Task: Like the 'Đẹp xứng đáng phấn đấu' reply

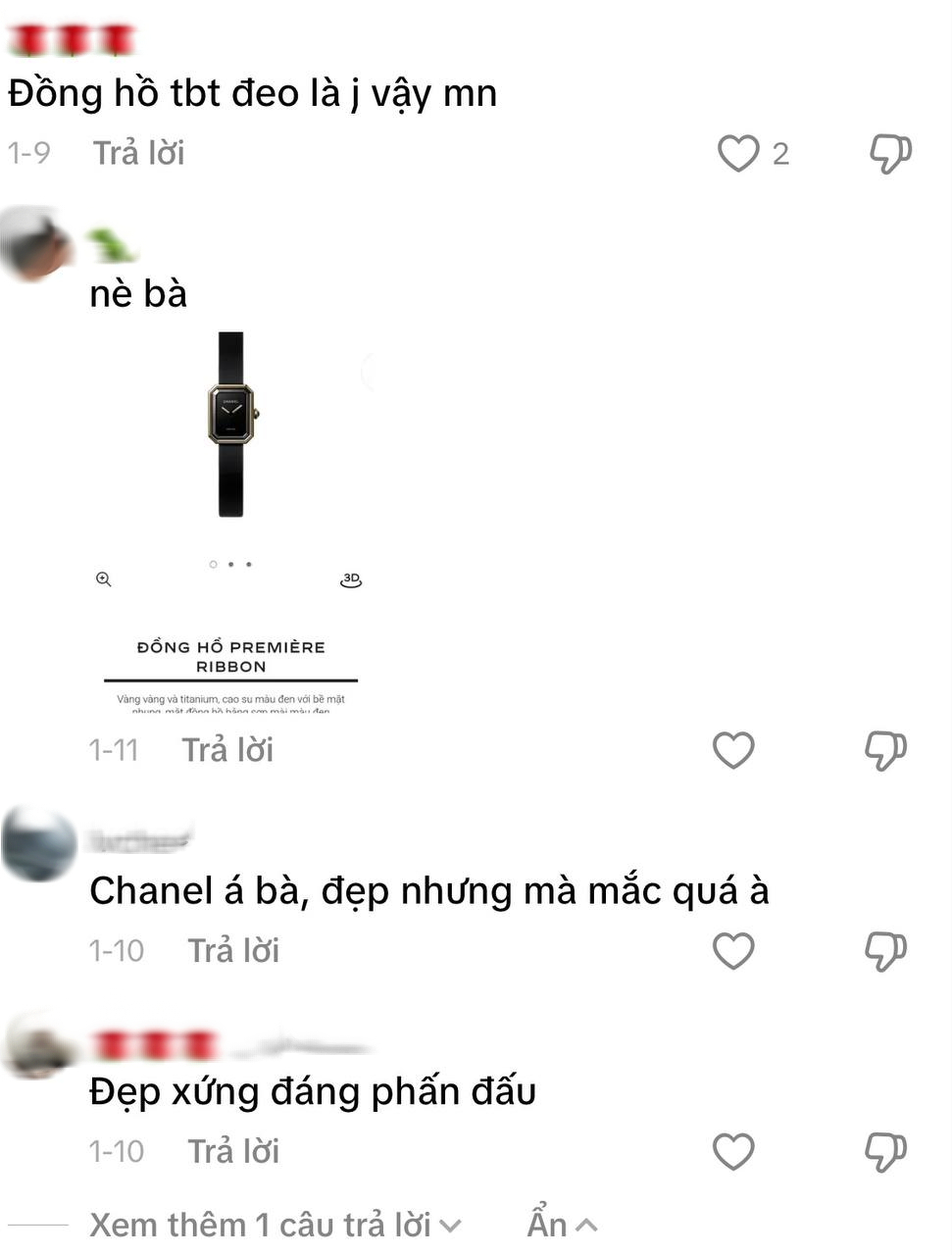Action: [733, 1152]
